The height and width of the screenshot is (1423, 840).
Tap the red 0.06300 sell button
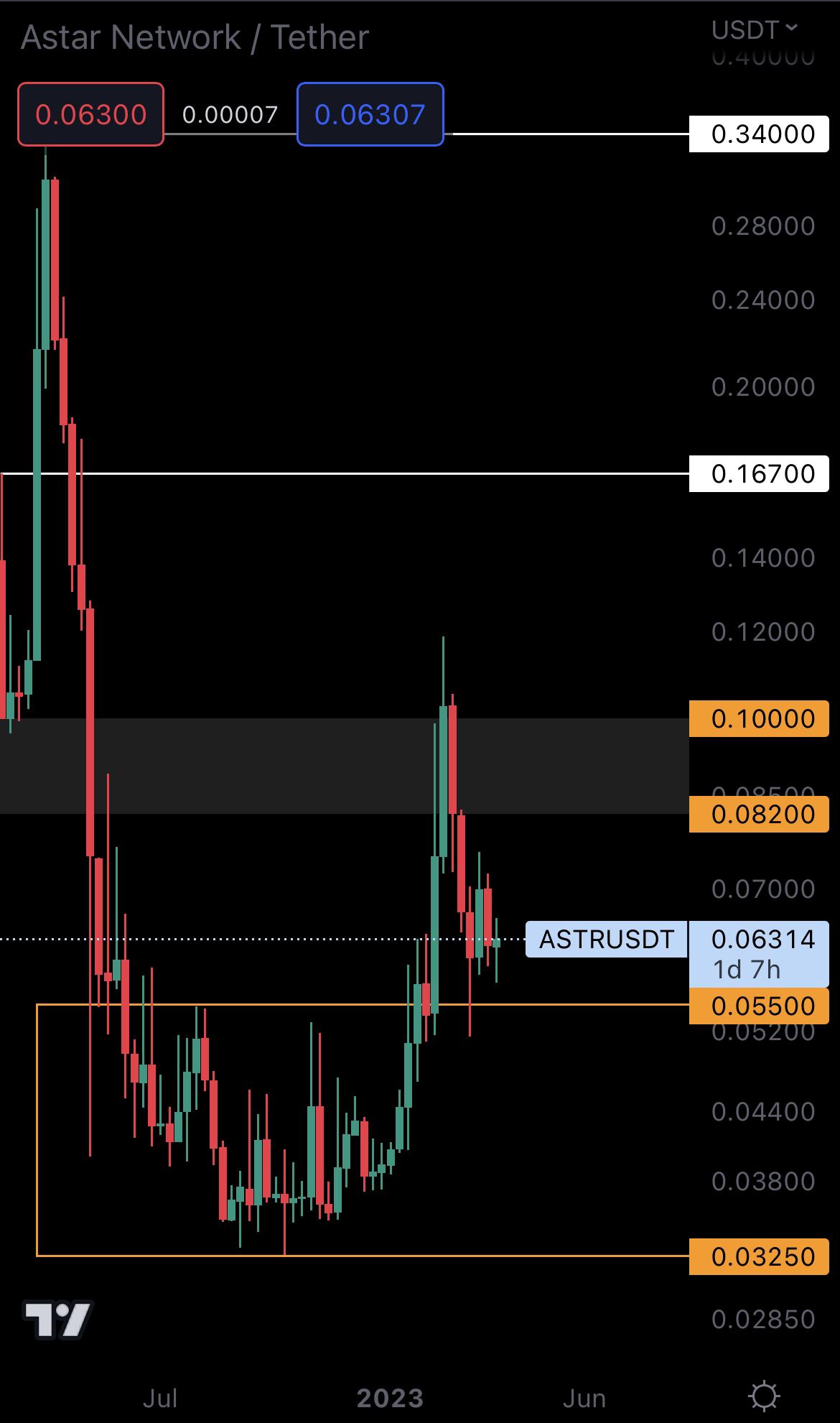click(x=91, y=115)
